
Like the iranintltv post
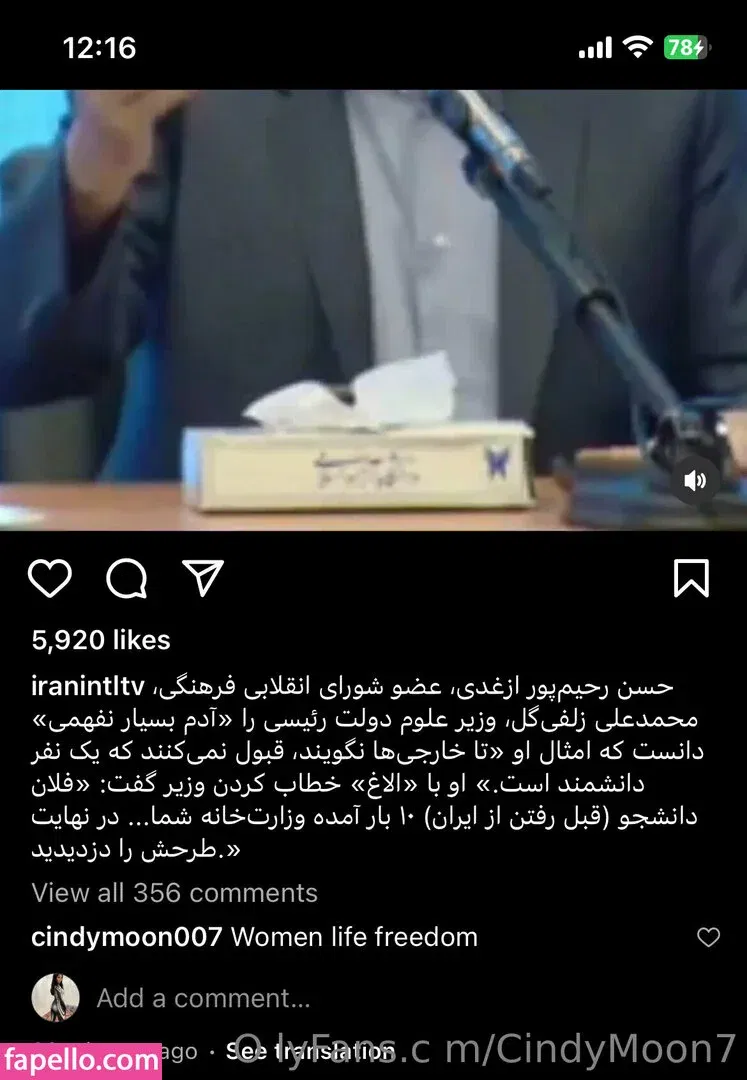[49, 579]
